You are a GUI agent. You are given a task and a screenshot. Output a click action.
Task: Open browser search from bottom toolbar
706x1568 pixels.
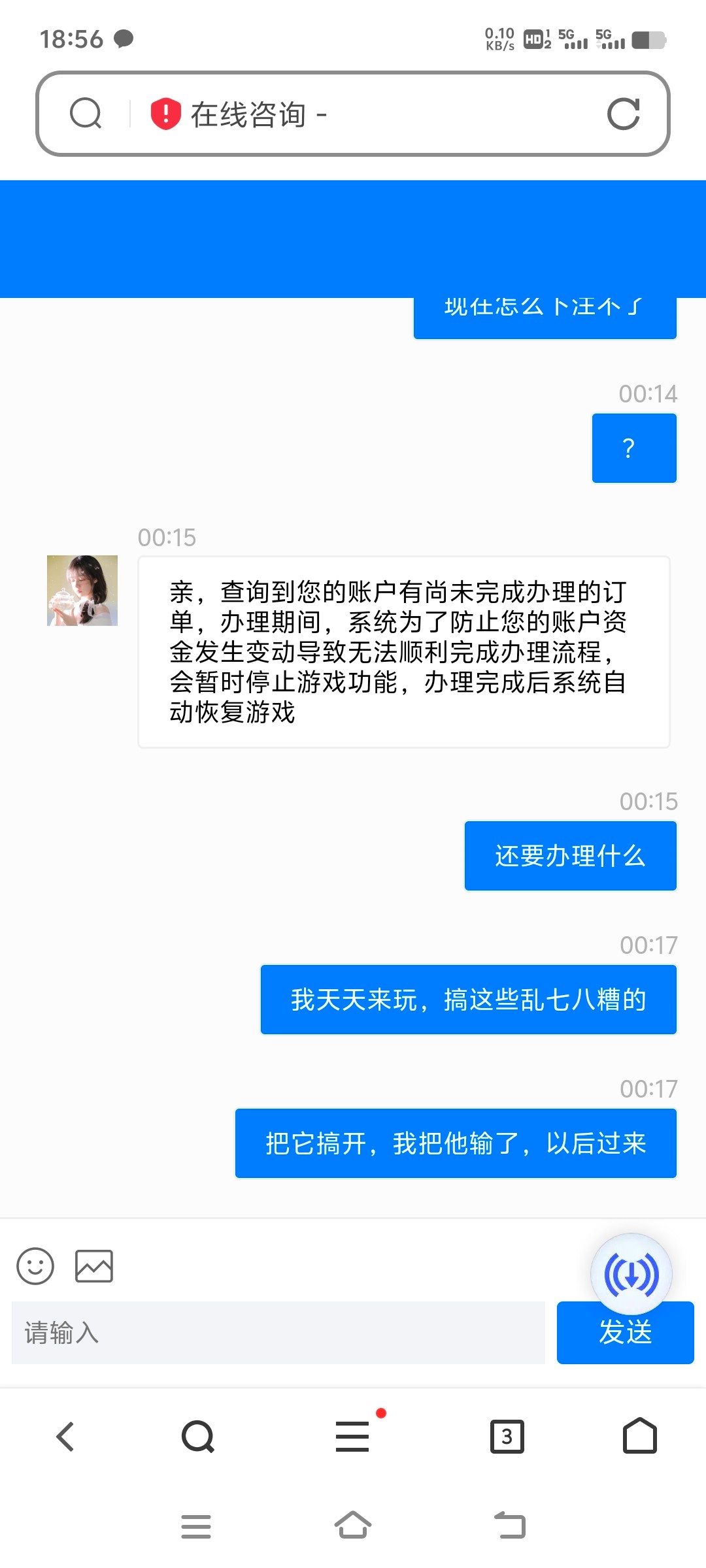[x=198, y=1437]
